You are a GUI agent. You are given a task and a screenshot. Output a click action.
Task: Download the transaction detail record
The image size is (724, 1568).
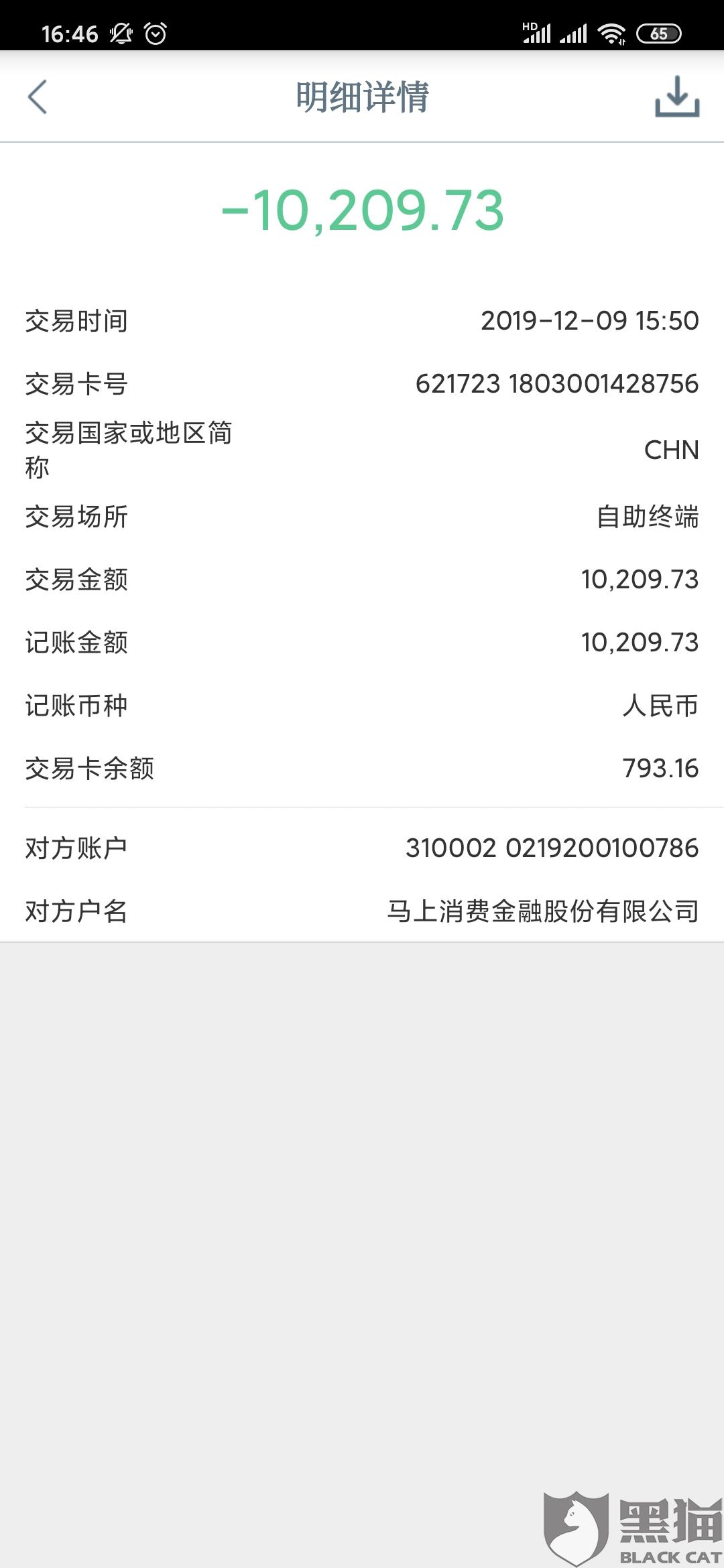677,97
